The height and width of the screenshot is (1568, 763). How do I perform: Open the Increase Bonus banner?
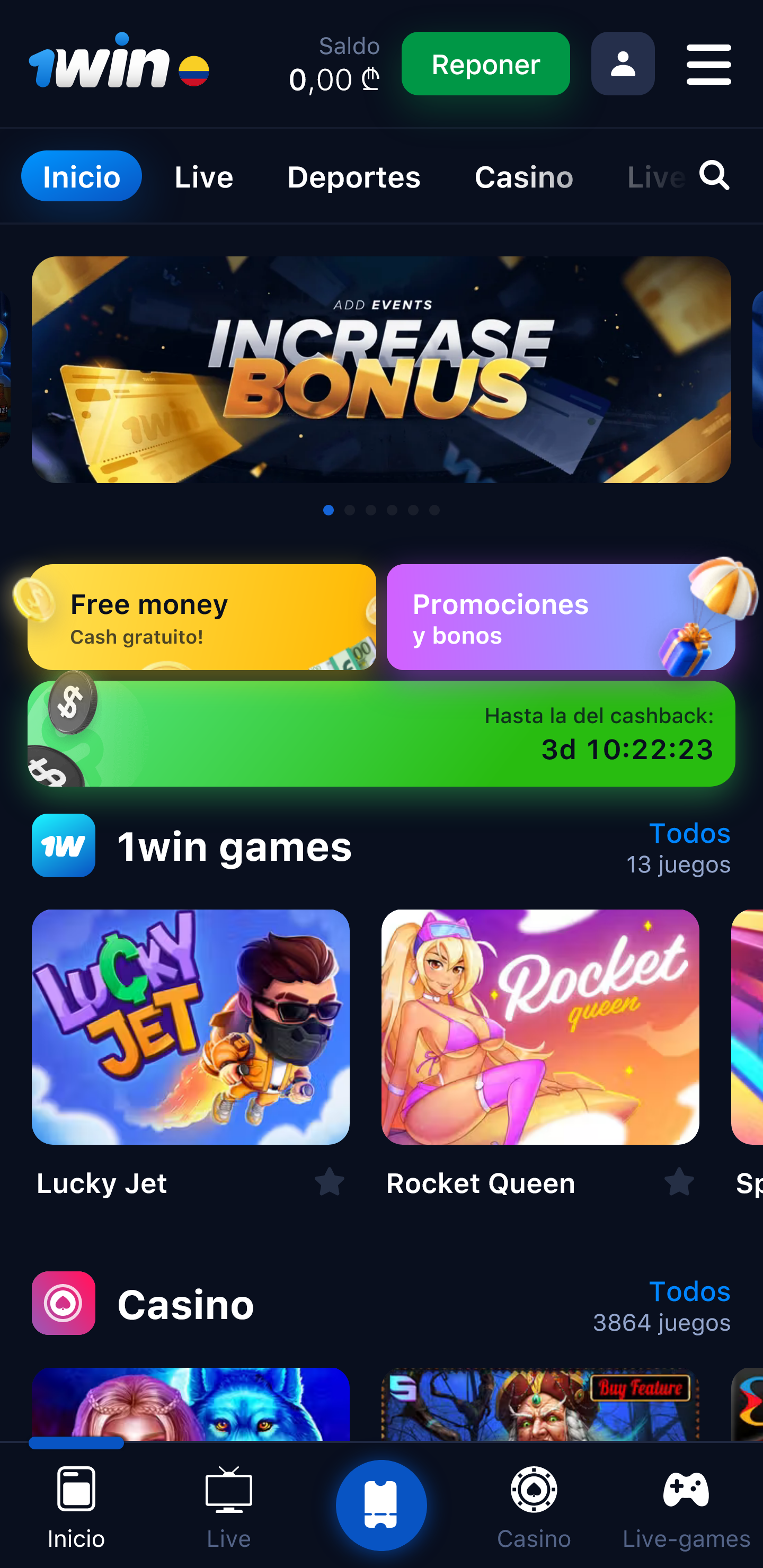point(381,369)
